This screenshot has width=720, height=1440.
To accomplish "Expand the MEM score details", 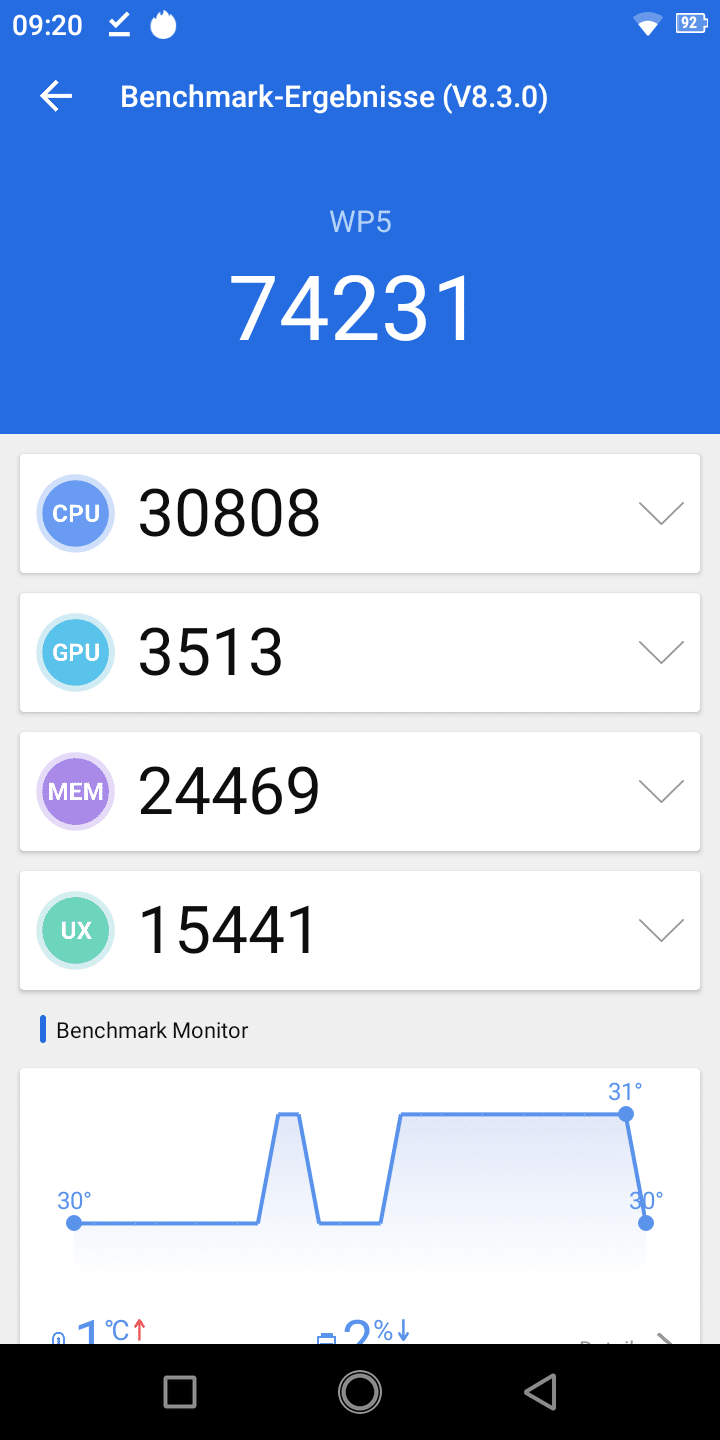I will click(x=661, y=791).
